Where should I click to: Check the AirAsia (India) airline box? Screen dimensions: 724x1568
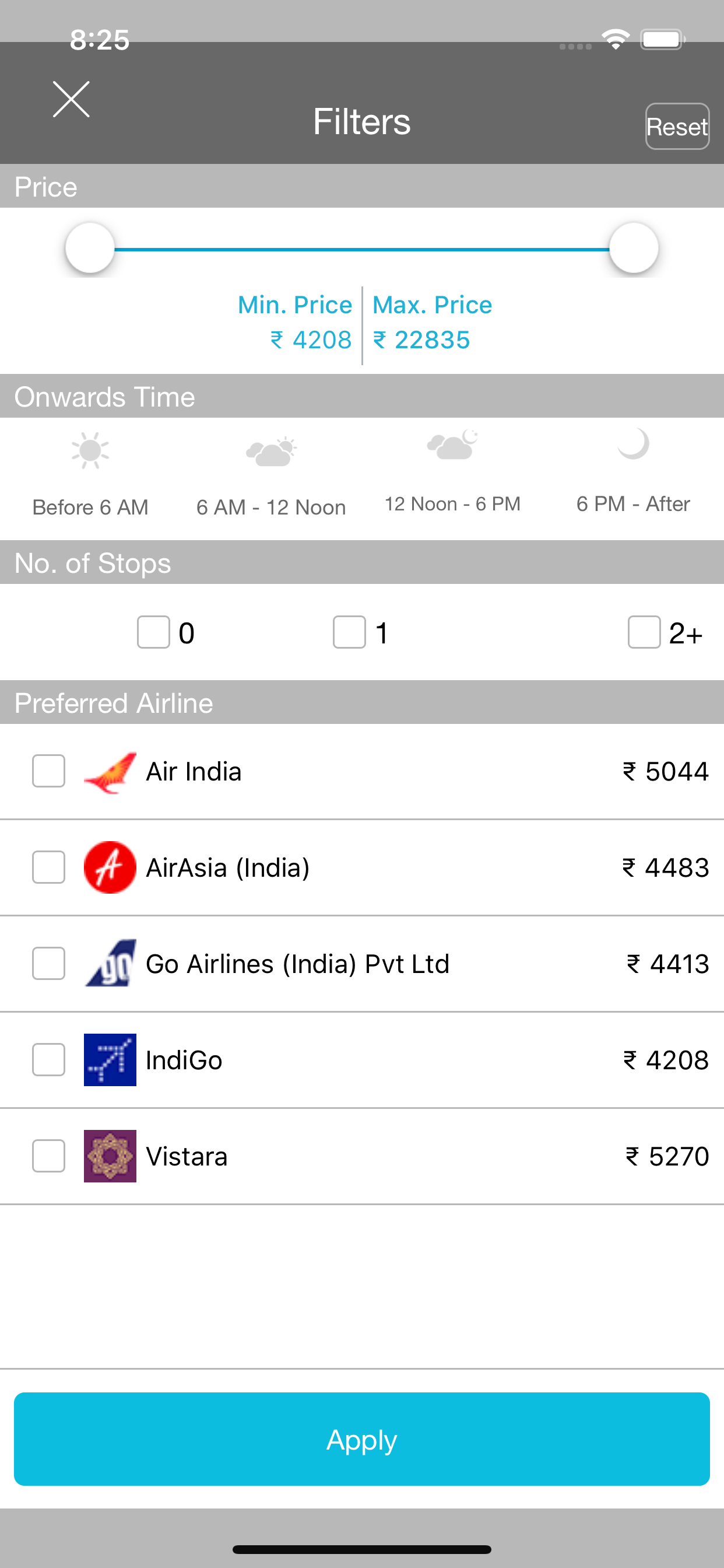(48, 867)
